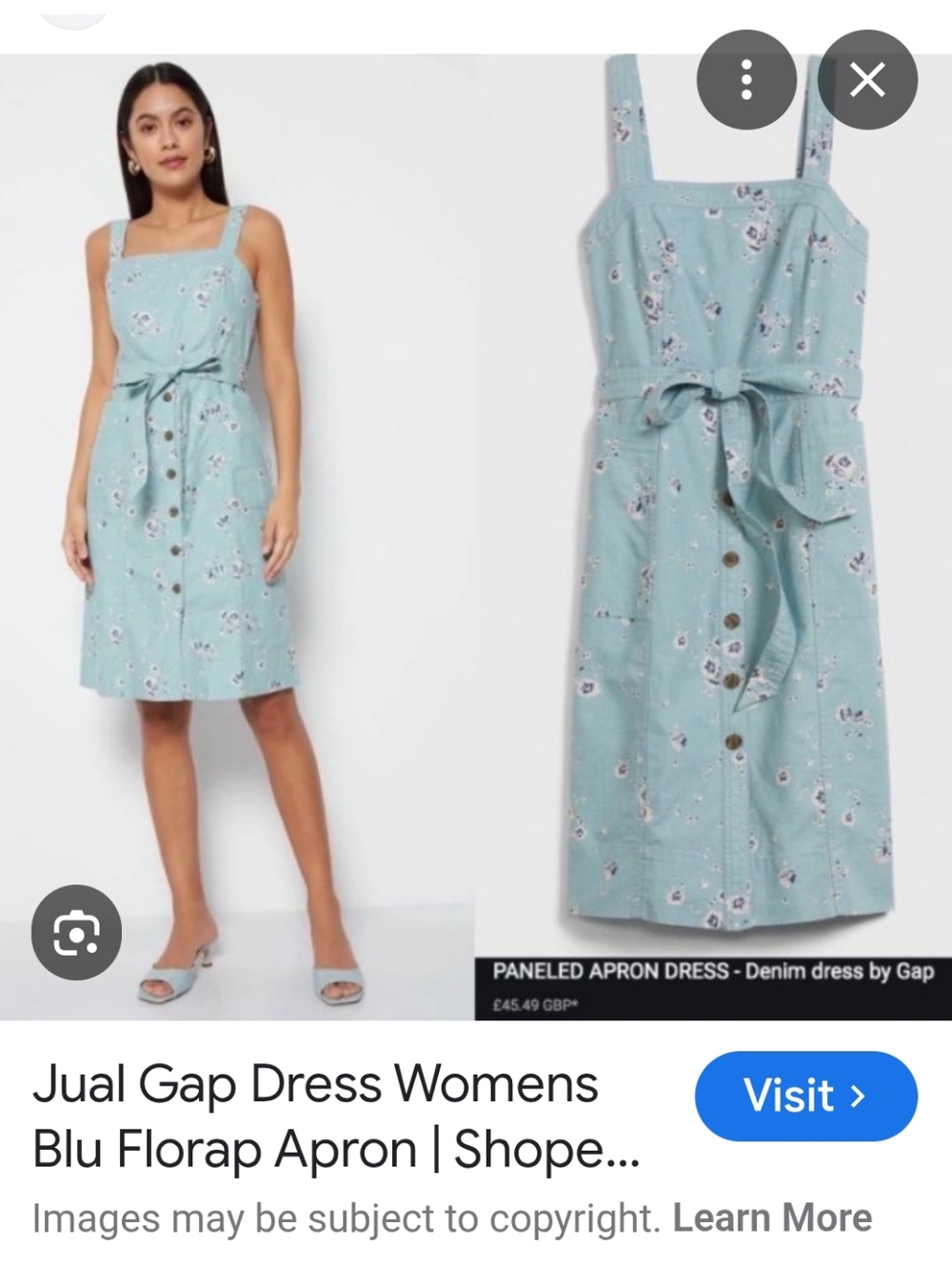This screenshot has width=952, height=1265.
Task: Tap the vertical ellipsis in the dark circle
Action: pos(747,79)
